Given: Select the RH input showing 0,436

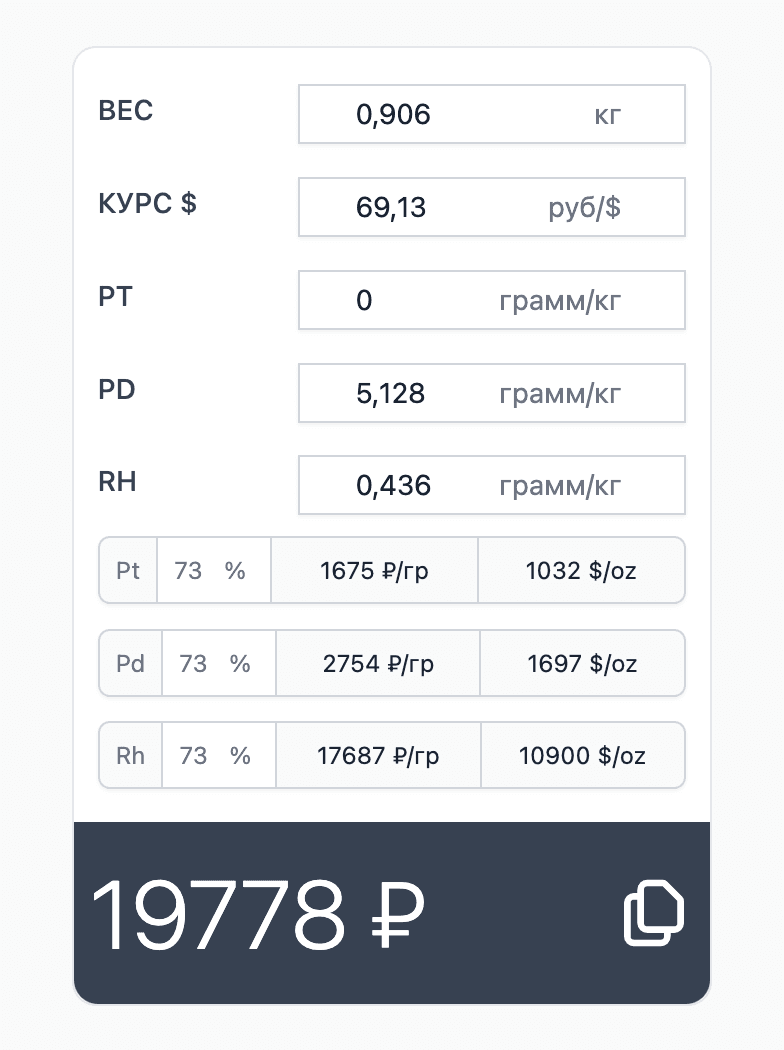Looking at the screenshot, I should click(x=491, y=485).
